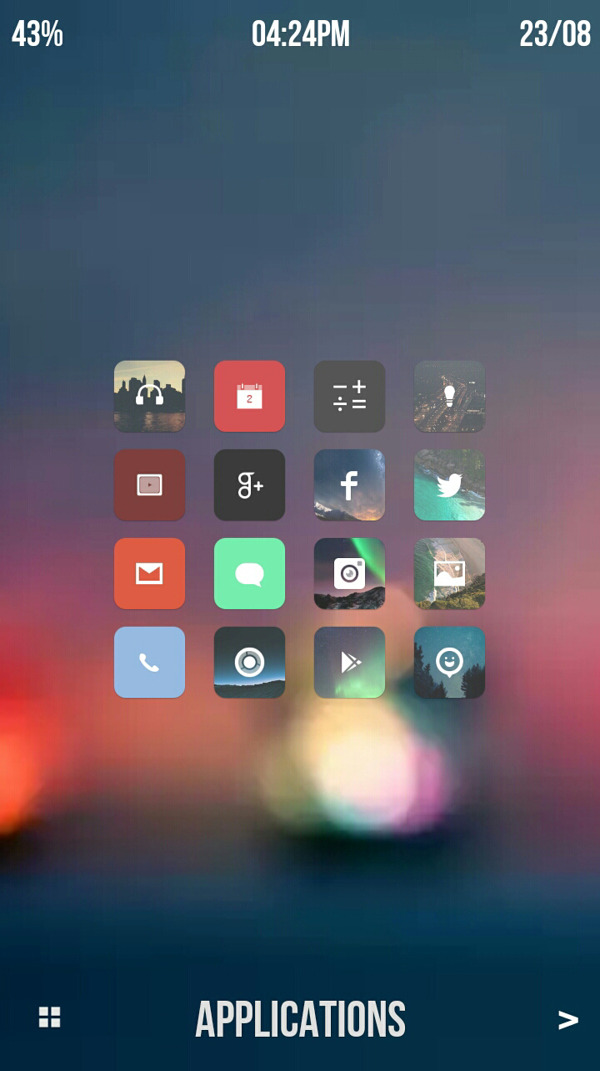The width and height of the screenshot is (600, 1071).
Task: Open the grid menu icon at the bottom
Action: (x=50, y=1018)
